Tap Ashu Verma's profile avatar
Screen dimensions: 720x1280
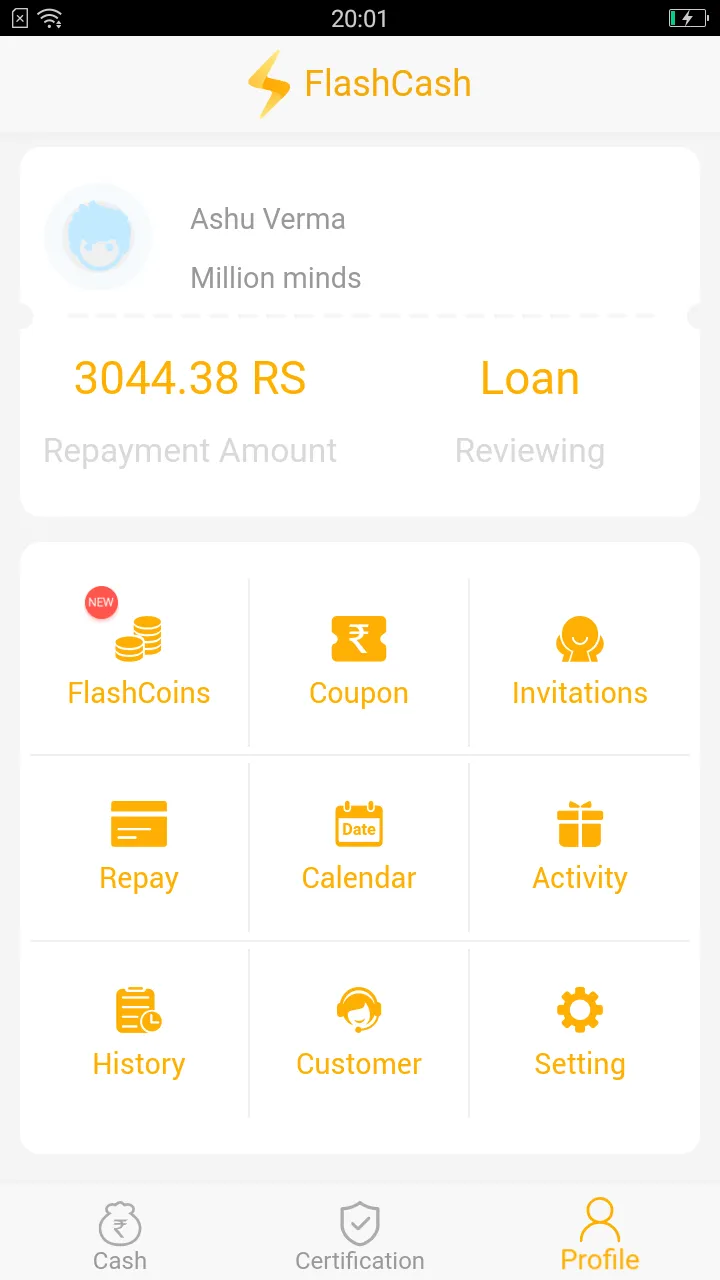98,238
